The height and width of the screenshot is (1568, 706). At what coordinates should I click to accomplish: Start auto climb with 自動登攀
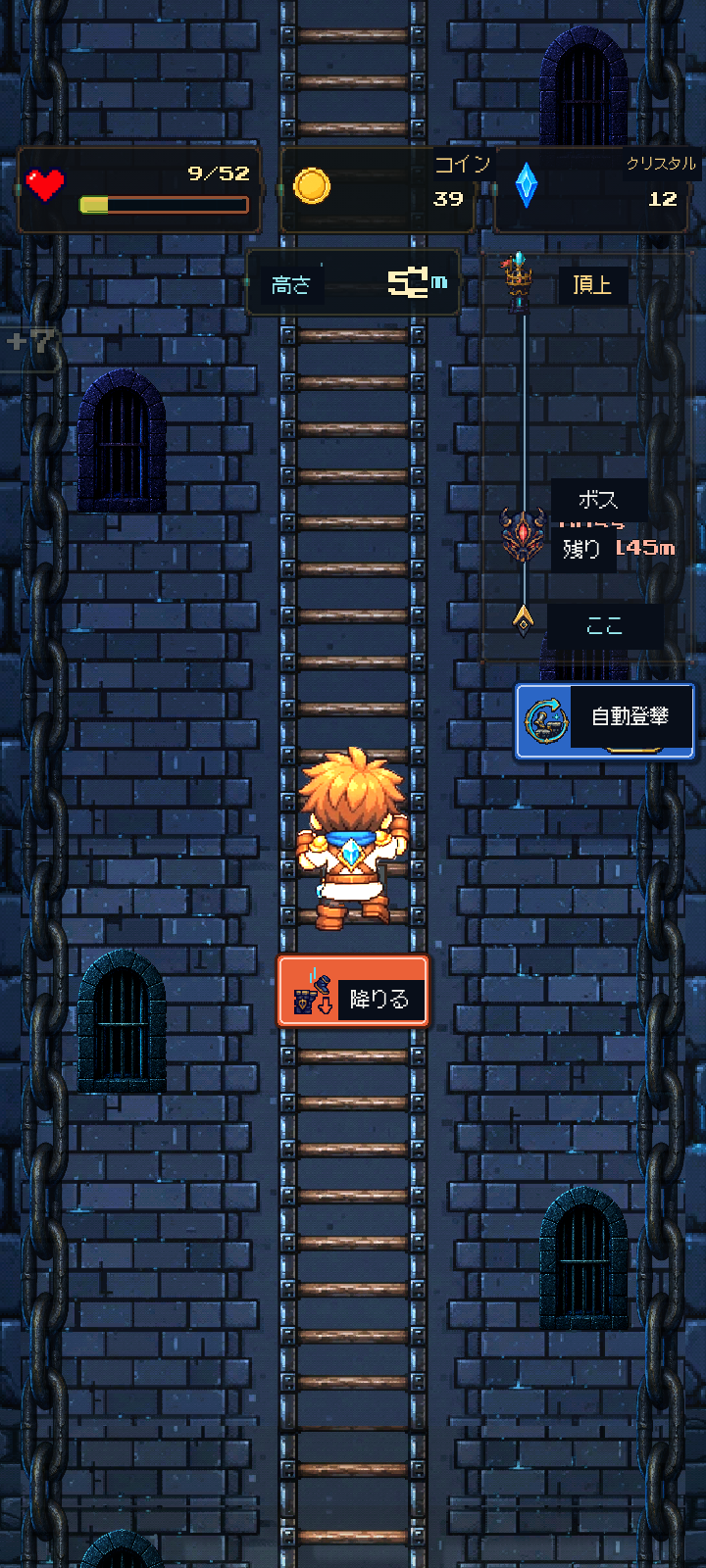[605, 722]
